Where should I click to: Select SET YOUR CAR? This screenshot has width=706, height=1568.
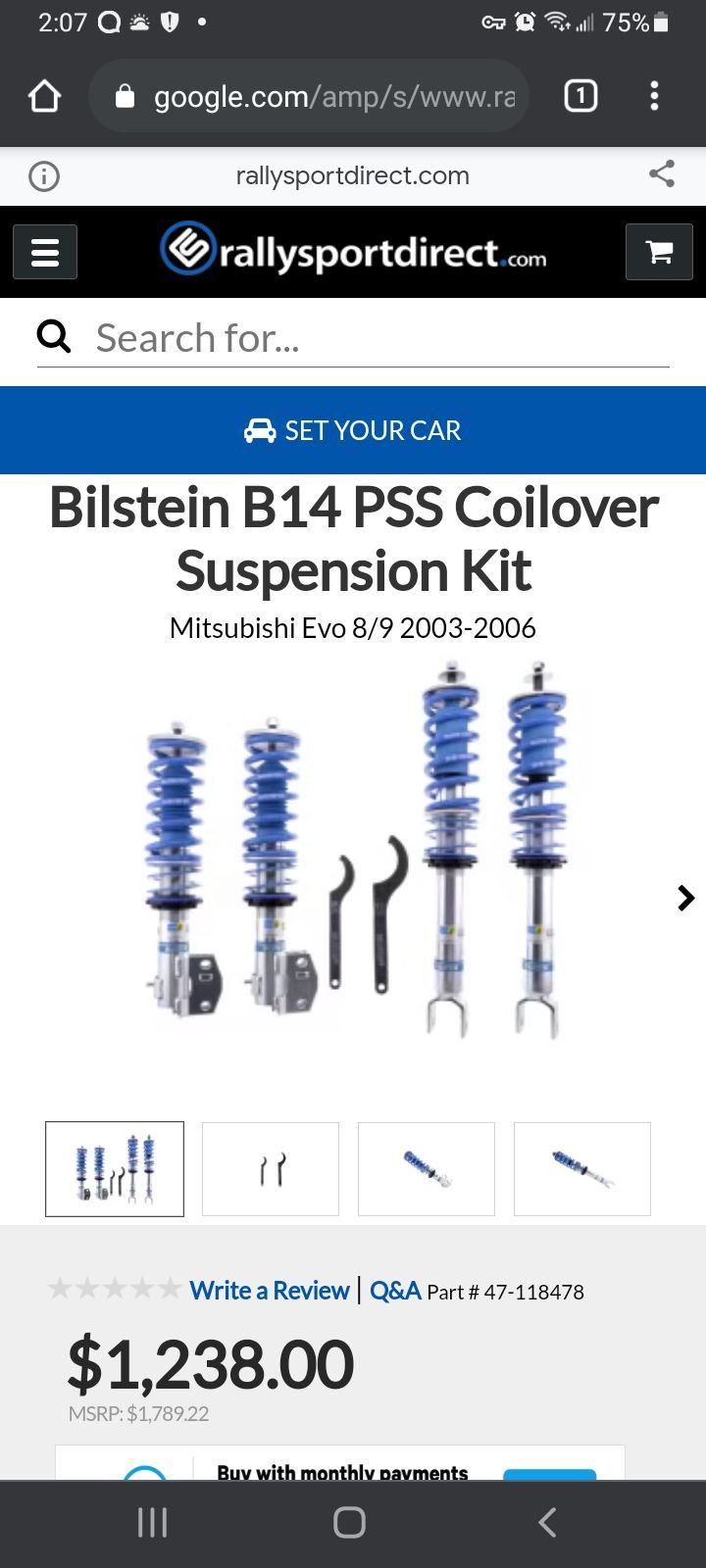coord(353,430)
